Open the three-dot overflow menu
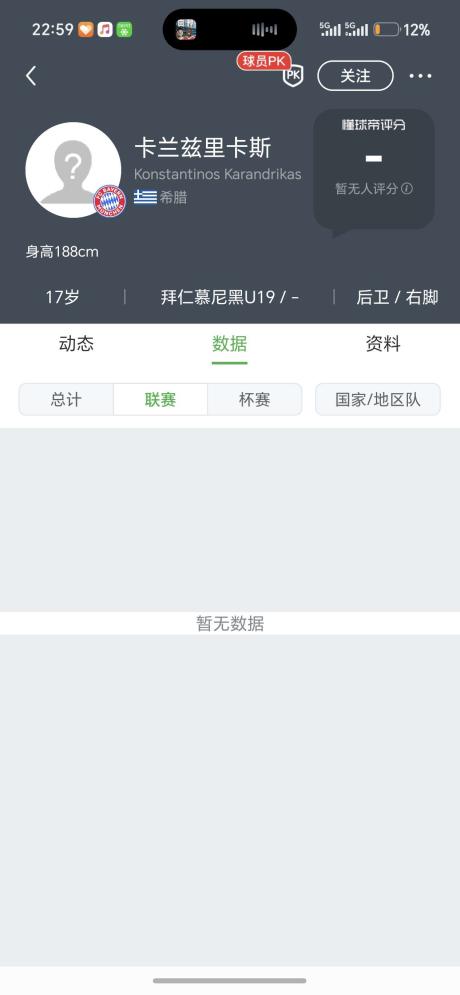 (420, 76)
